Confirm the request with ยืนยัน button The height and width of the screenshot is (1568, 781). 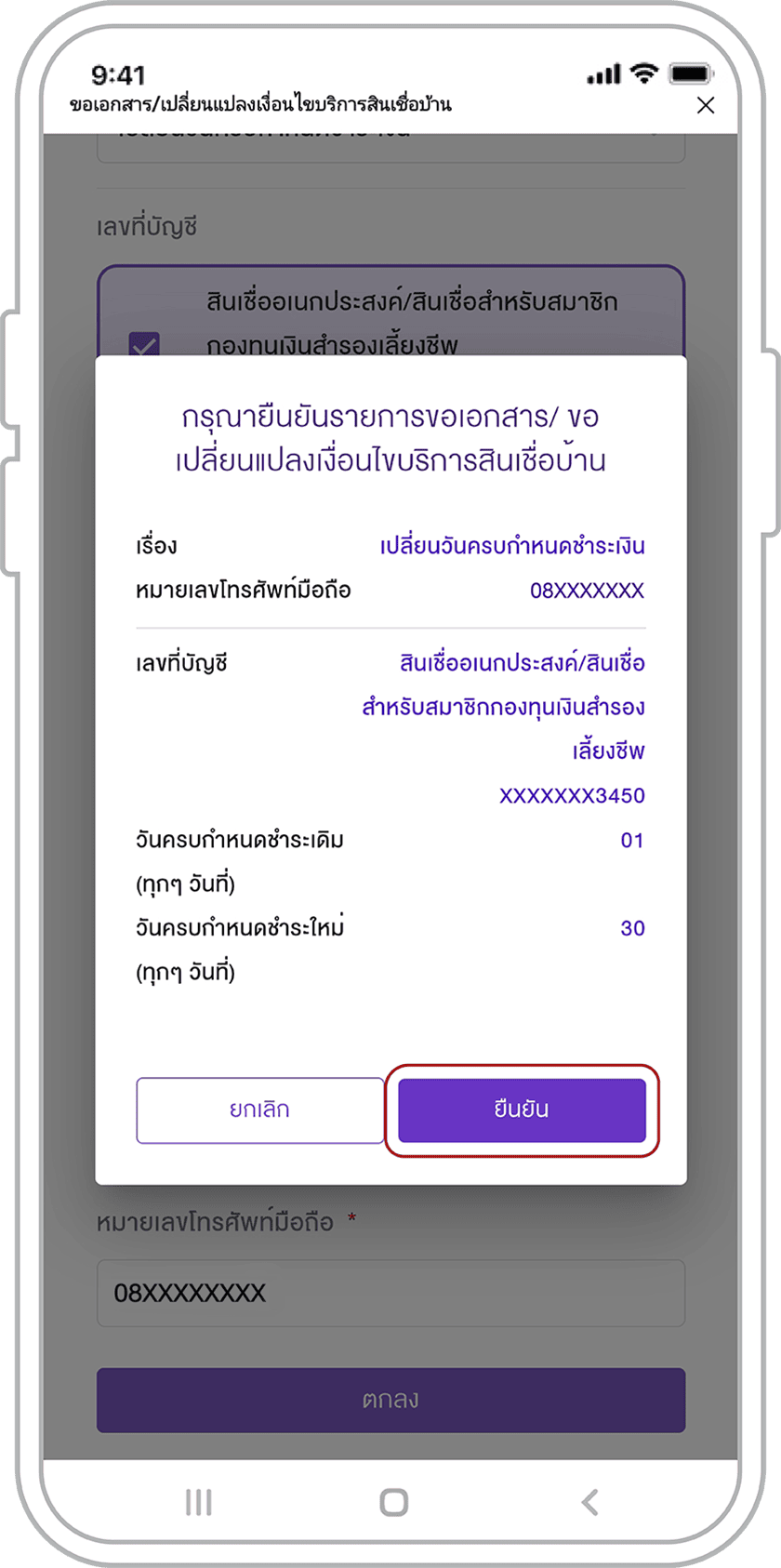pos(522,1110)
